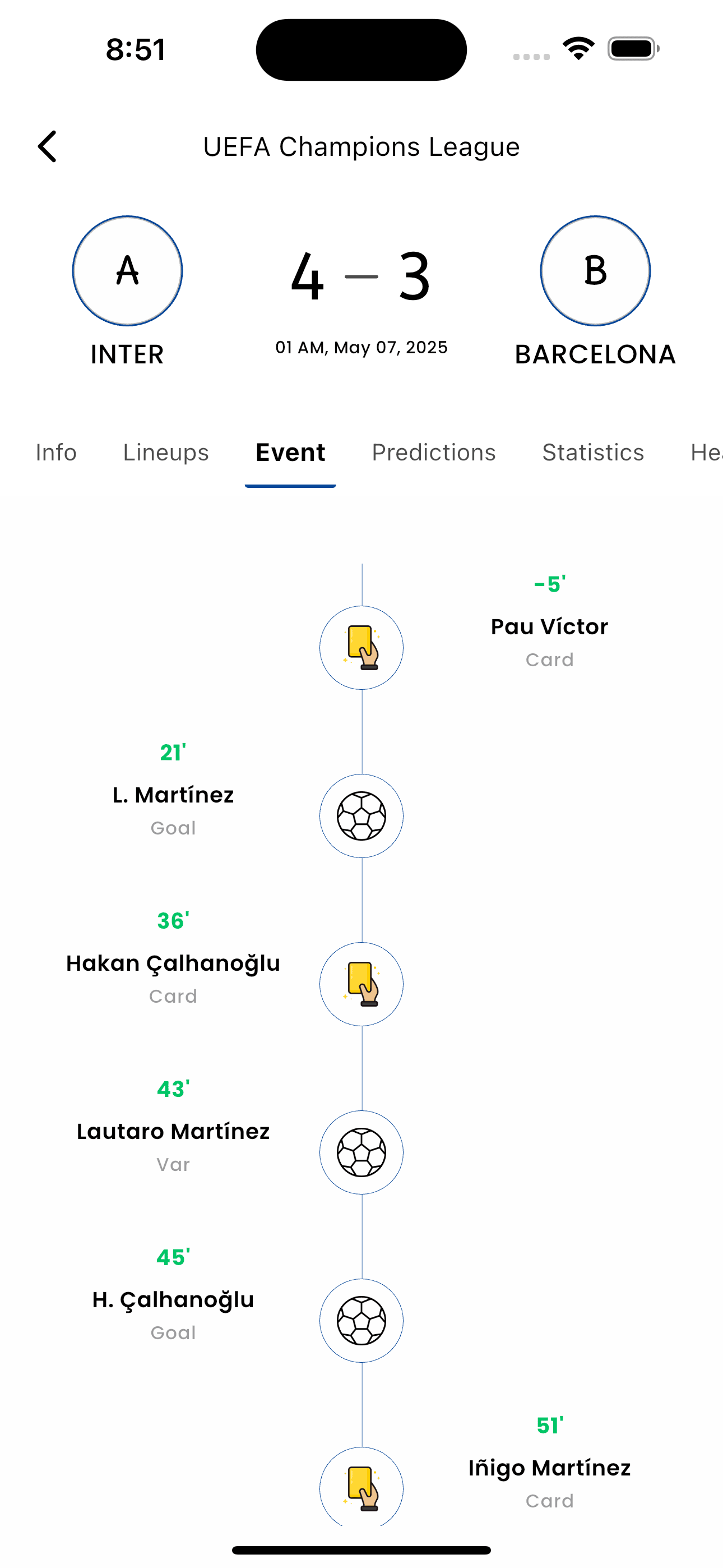Click the UEFA Champions League title
This screenshot has width=723, height=1568.
click(x=361, y=146)
